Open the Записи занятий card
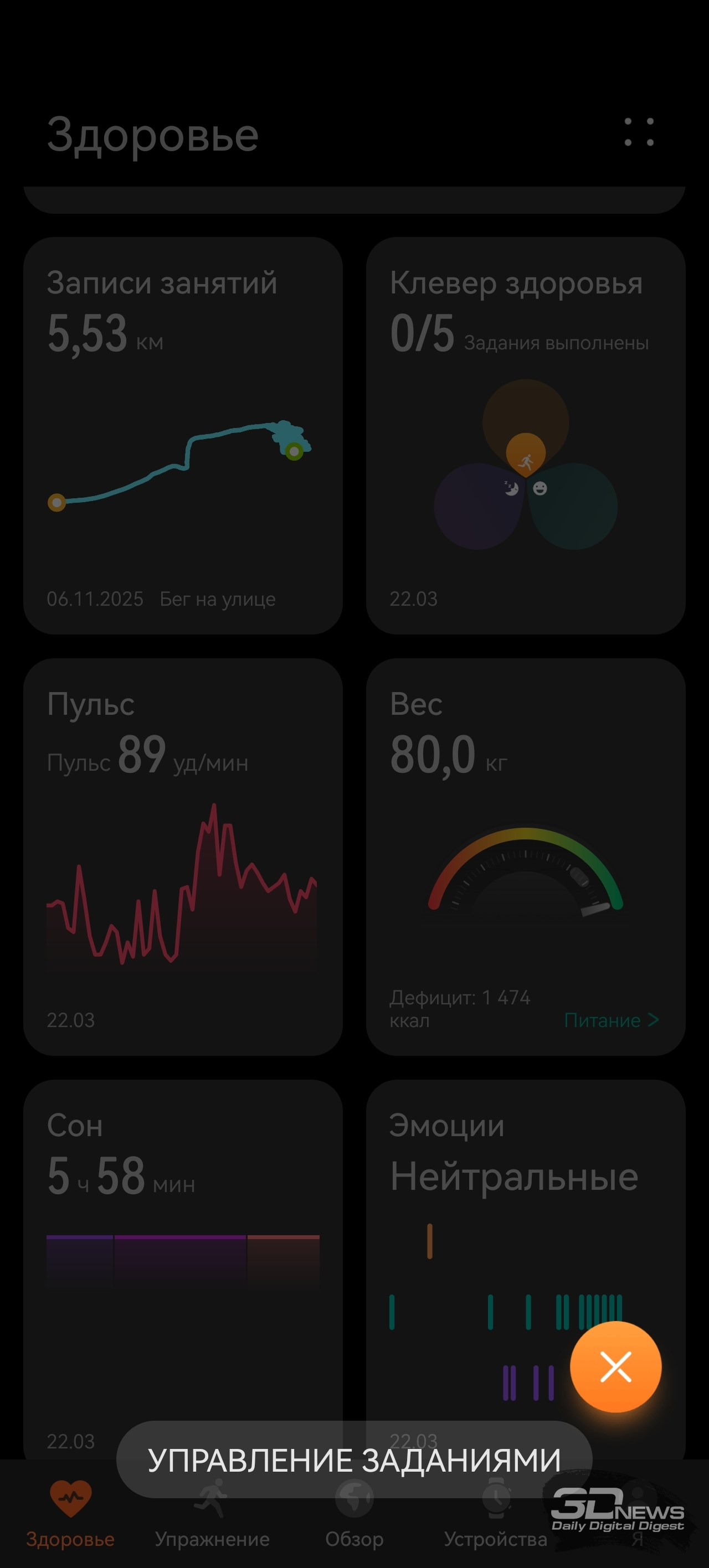709x1568 pixels. [x=183, y=435]
